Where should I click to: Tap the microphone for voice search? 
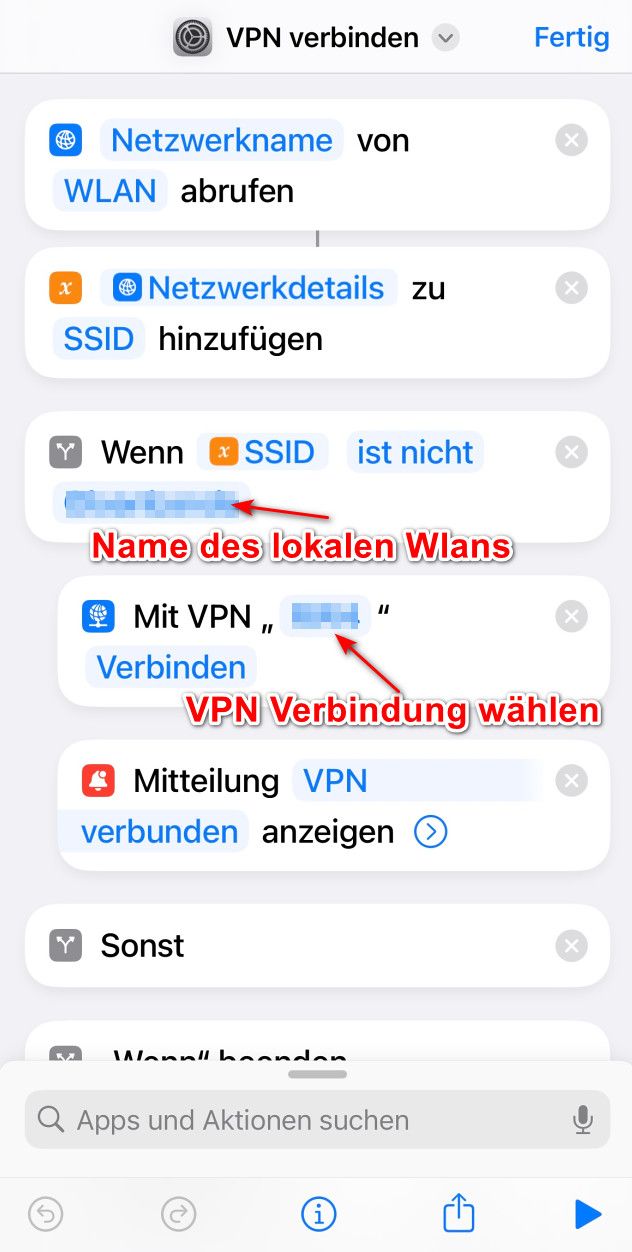click(583, 1120)
